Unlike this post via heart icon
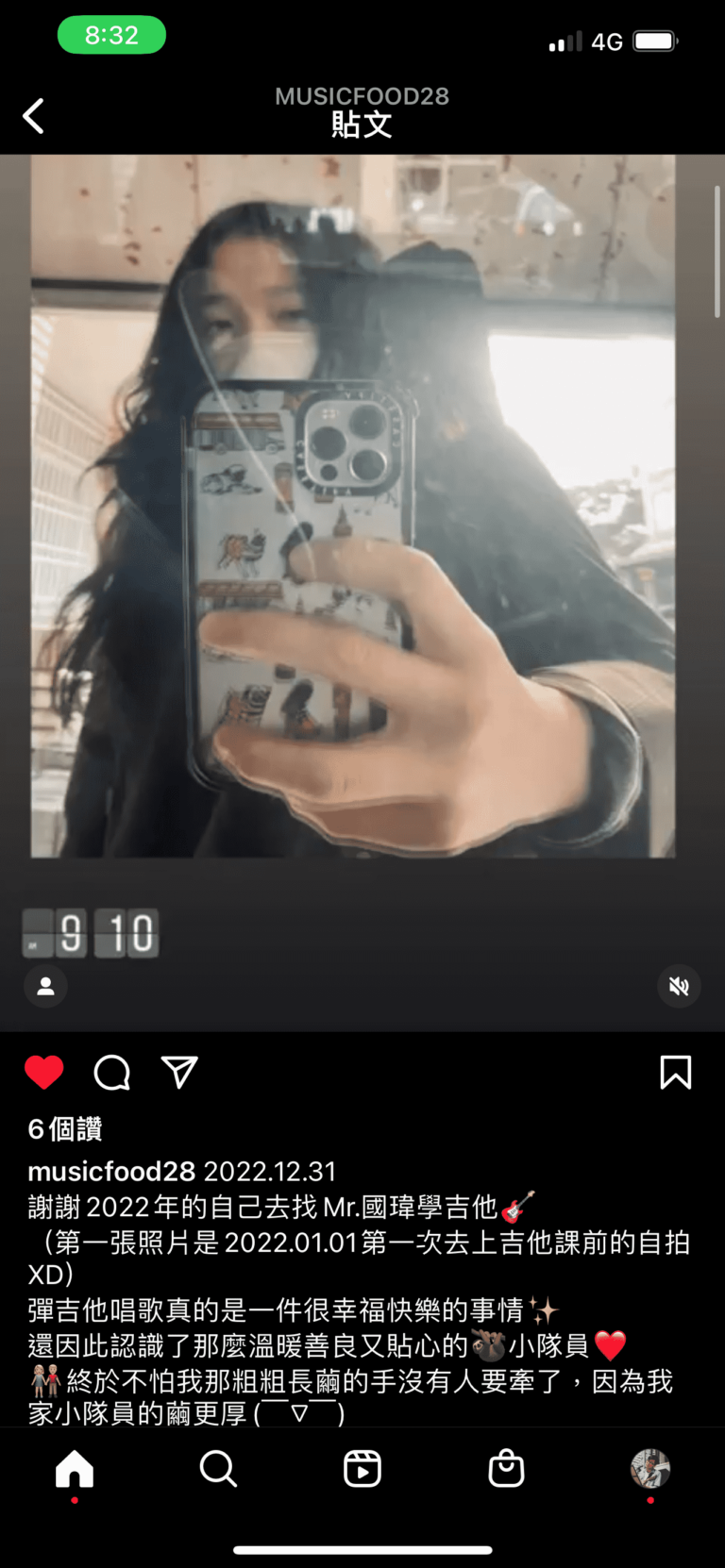 click(43, 1073)
